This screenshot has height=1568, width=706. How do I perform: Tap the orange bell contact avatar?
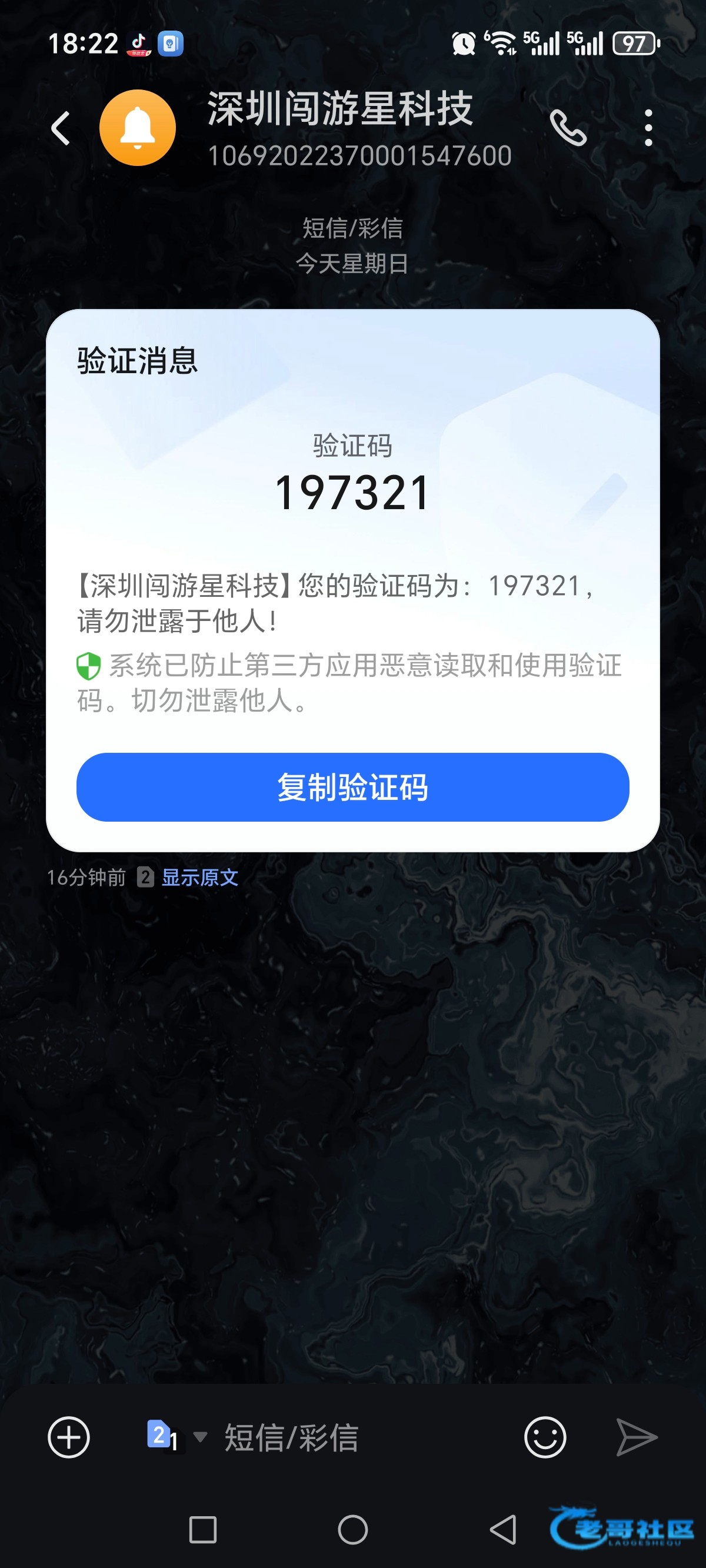[x=138, y=128]
